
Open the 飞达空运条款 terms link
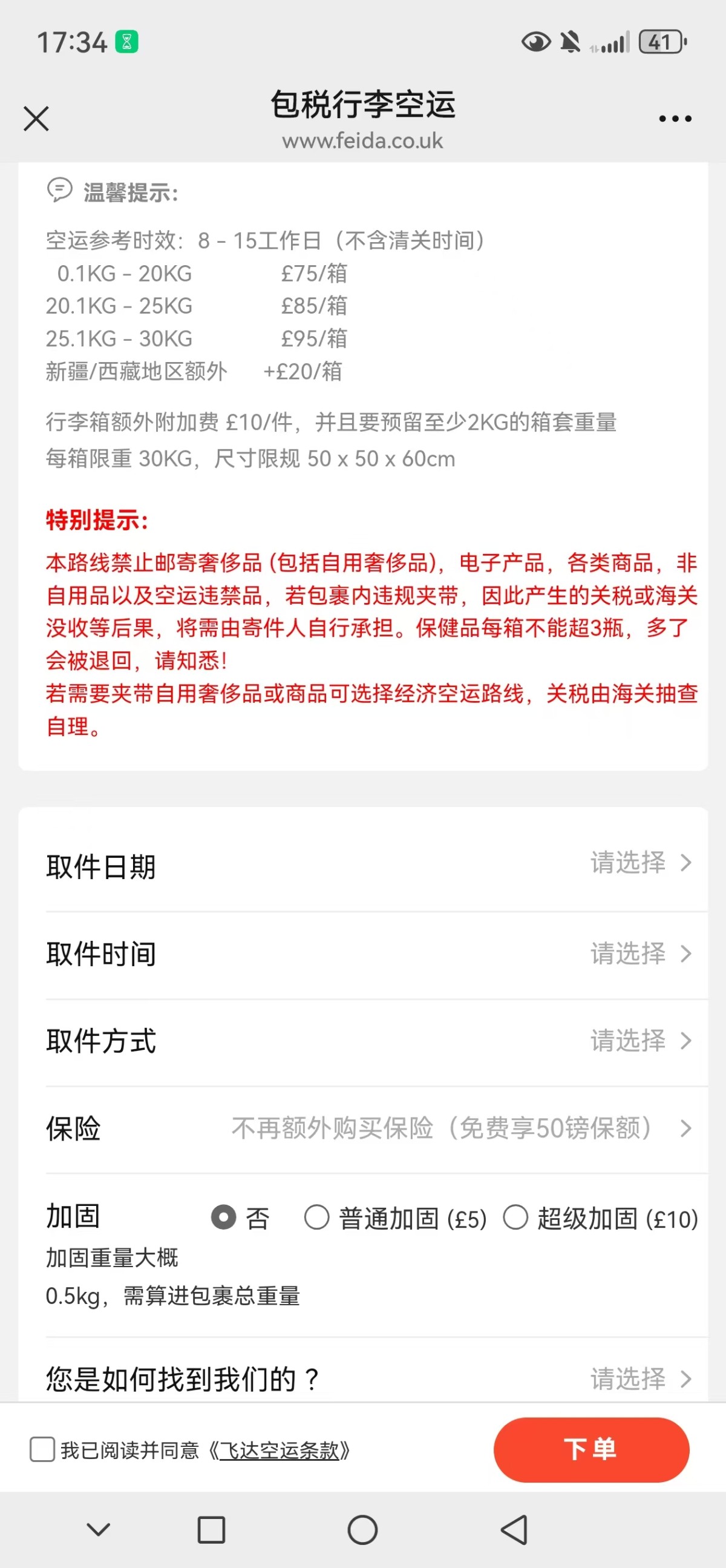pyautogui.click(x=280, y=1451)
